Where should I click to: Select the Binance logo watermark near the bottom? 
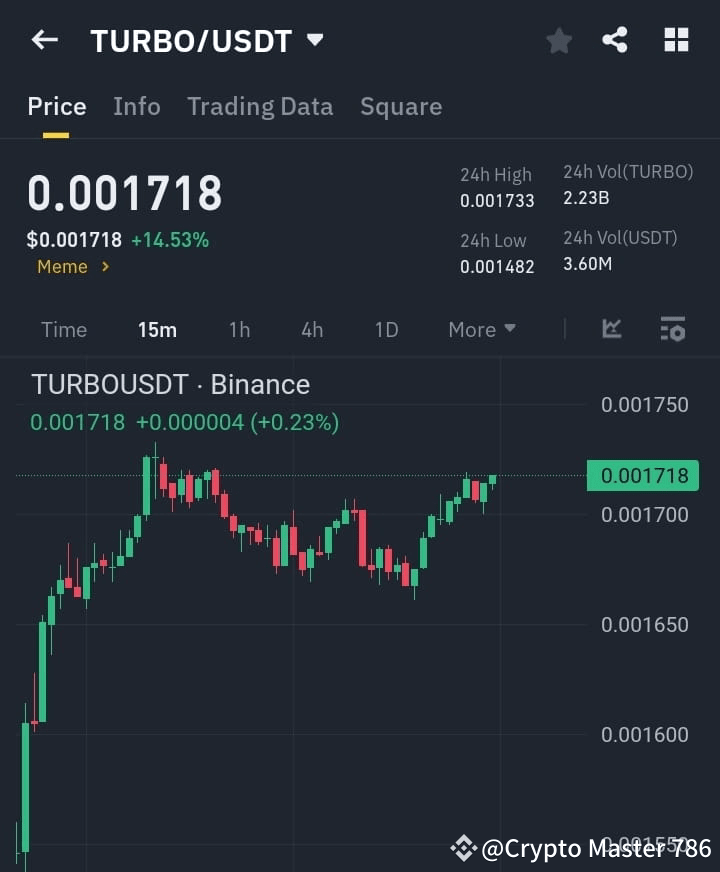465,848
